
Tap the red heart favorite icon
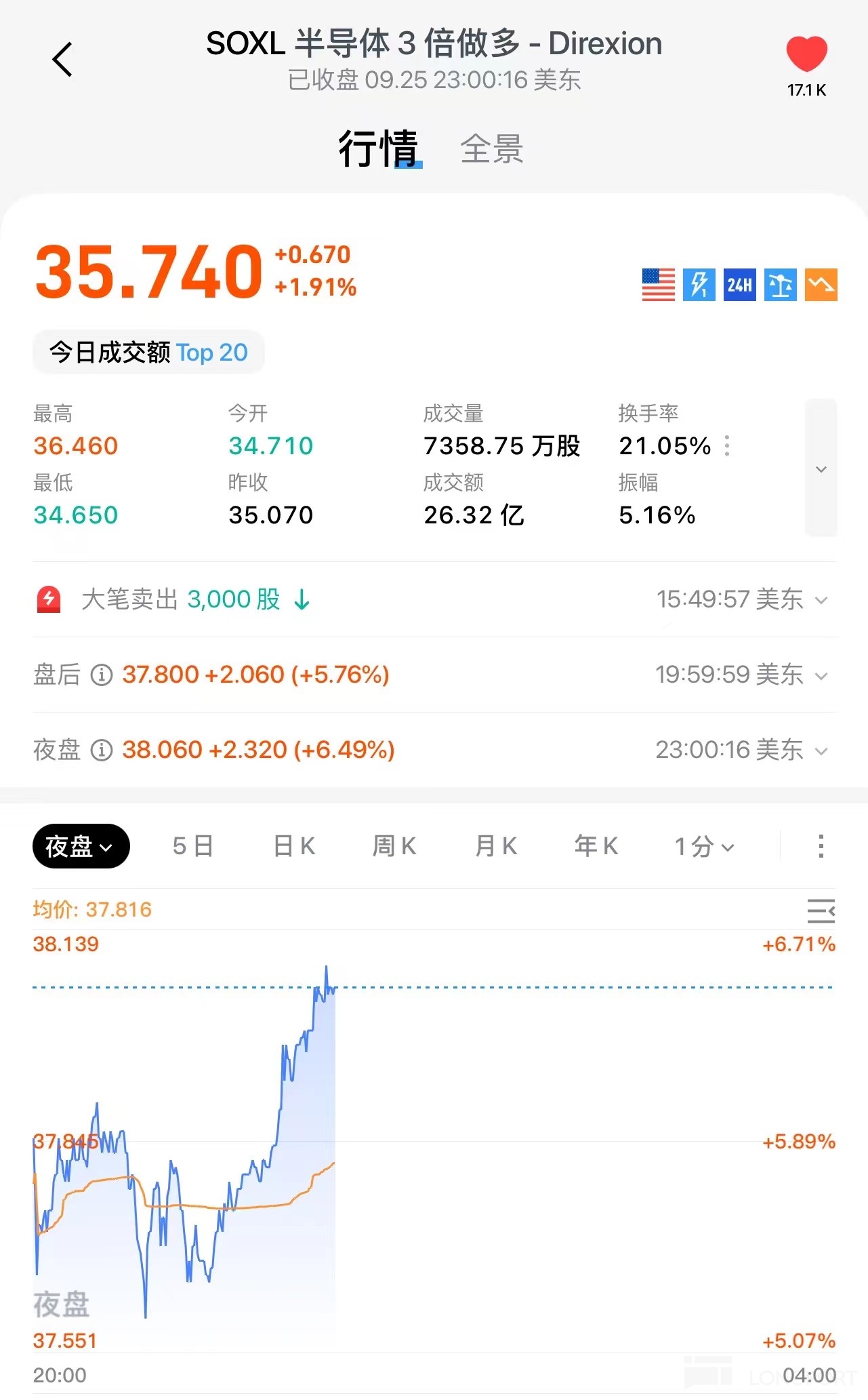click(x=806, y=54)
